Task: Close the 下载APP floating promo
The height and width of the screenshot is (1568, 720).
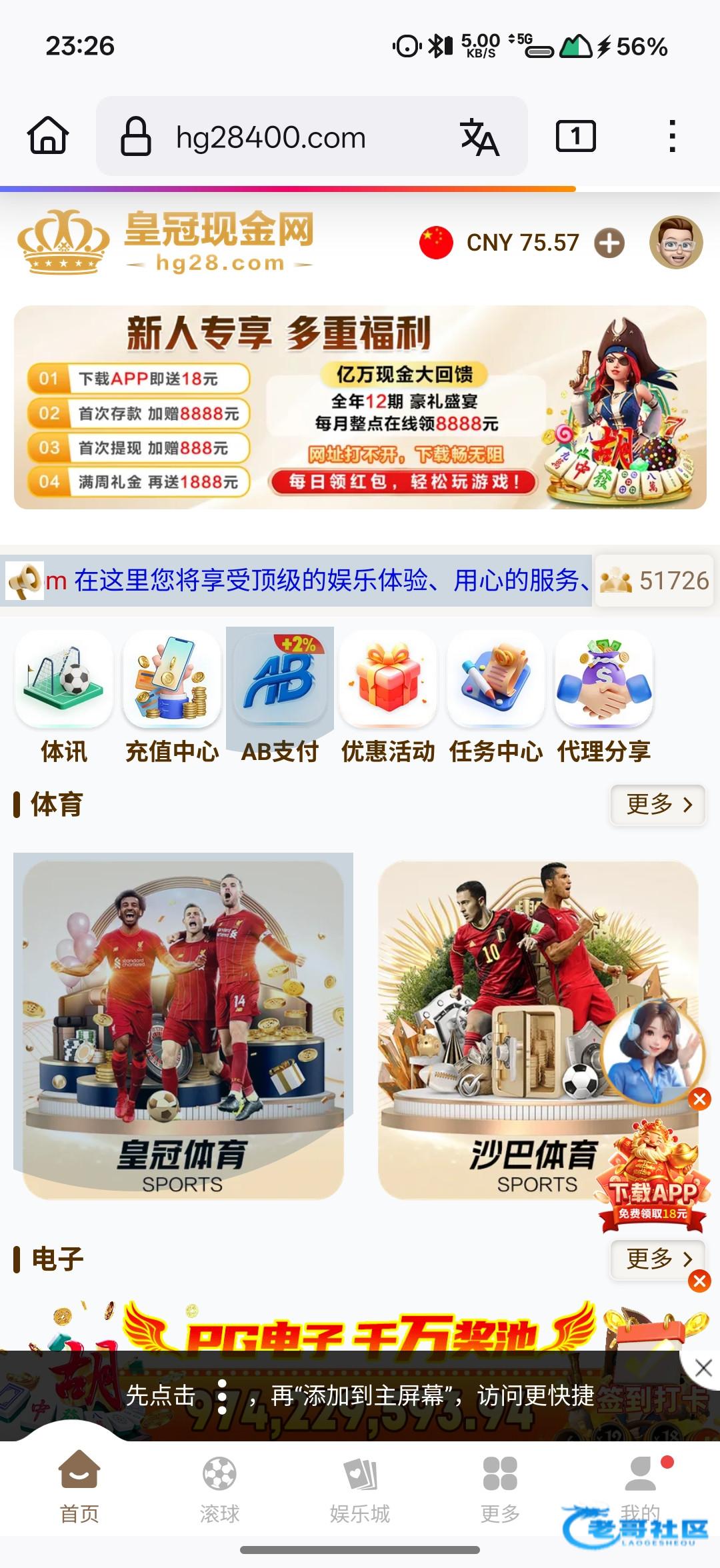Action: 699,1281
